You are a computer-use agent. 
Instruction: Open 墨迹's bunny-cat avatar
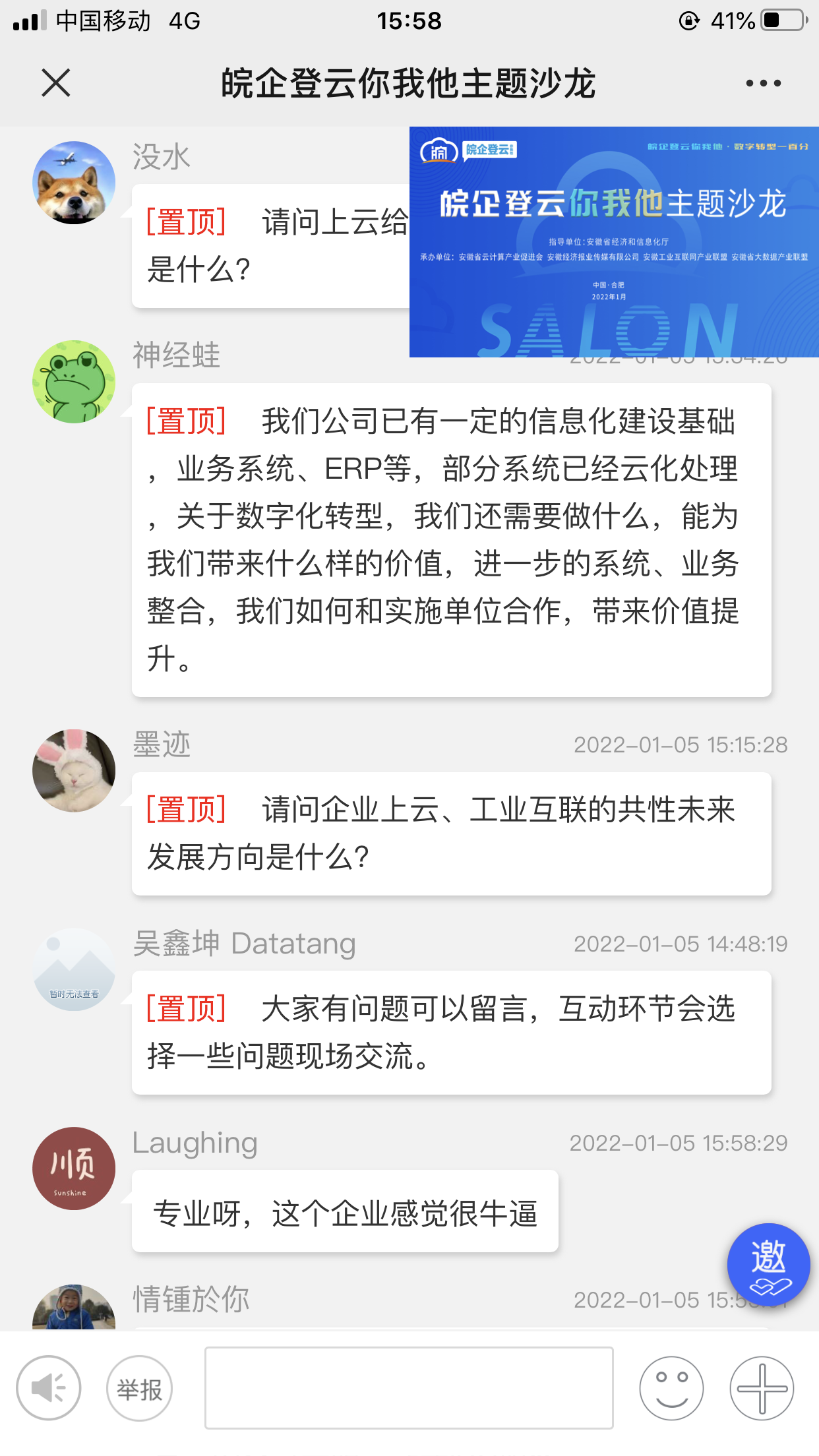(74, 770)
